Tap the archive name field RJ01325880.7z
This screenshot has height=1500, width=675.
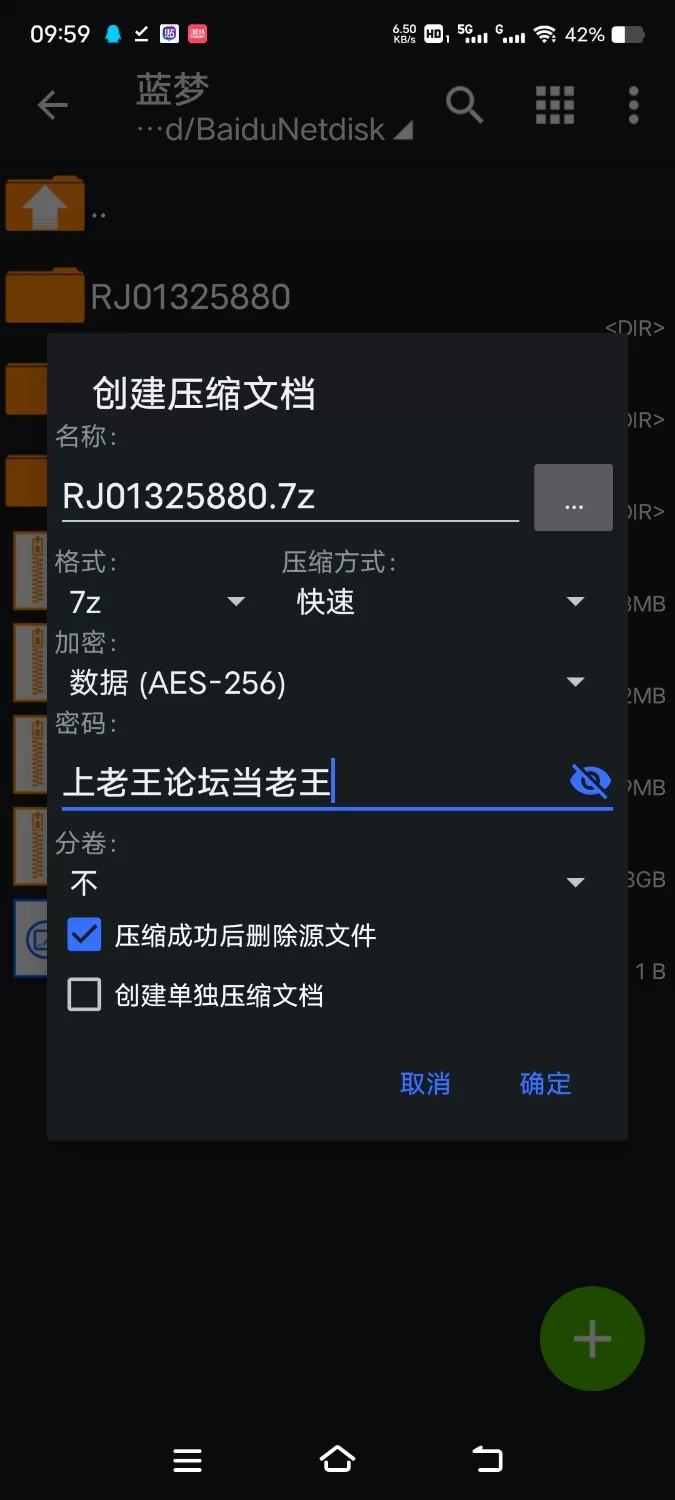(x=288, y=497)
